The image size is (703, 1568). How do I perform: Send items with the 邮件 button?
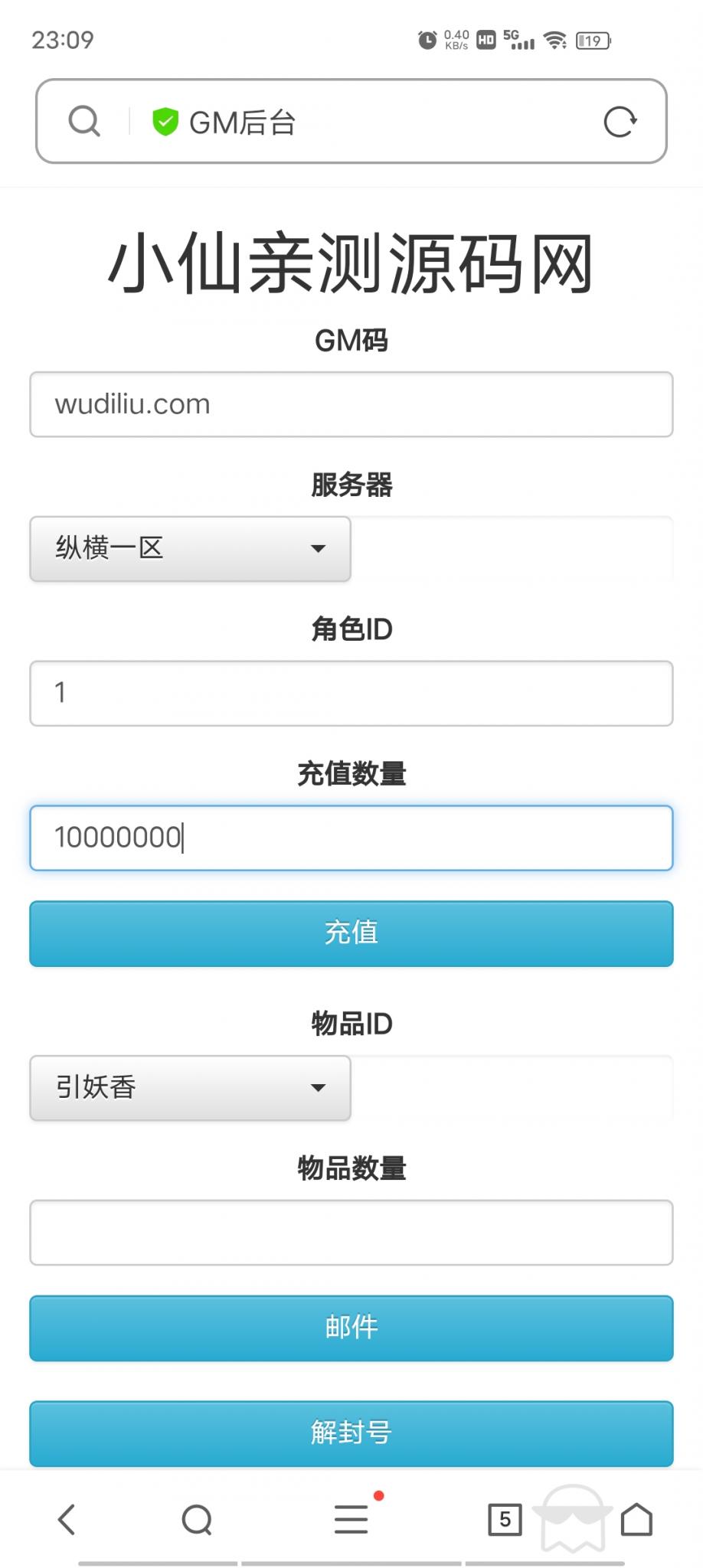[x=351, y=1328]
